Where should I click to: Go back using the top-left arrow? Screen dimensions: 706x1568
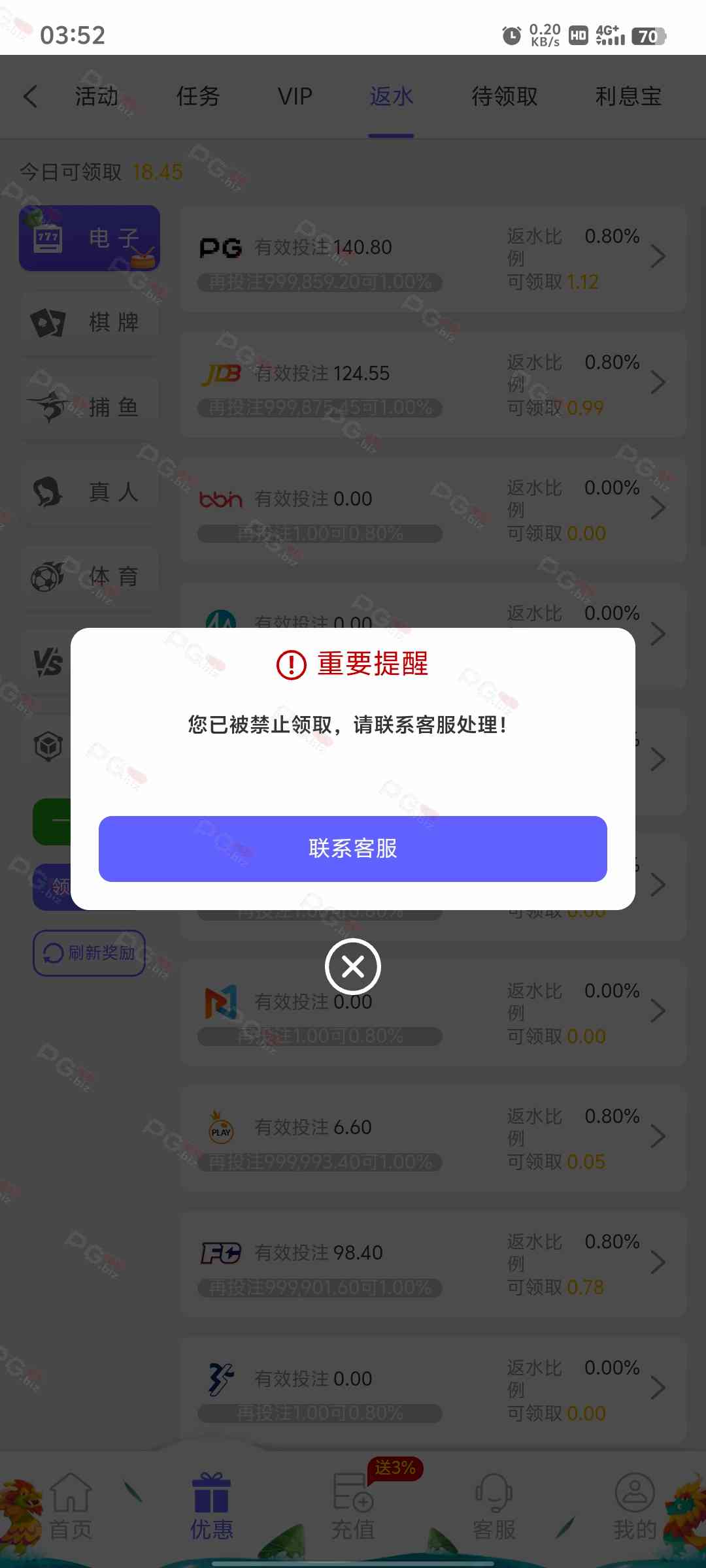[x=30, y=97]
